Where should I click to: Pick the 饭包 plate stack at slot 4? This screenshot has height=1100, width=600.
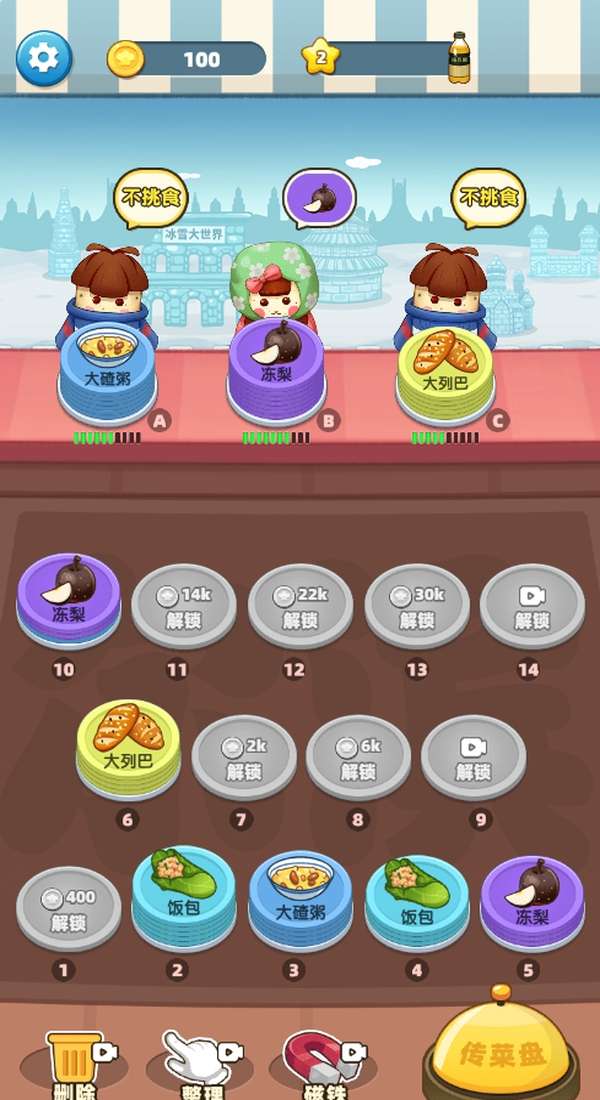[x=416, y=897]
